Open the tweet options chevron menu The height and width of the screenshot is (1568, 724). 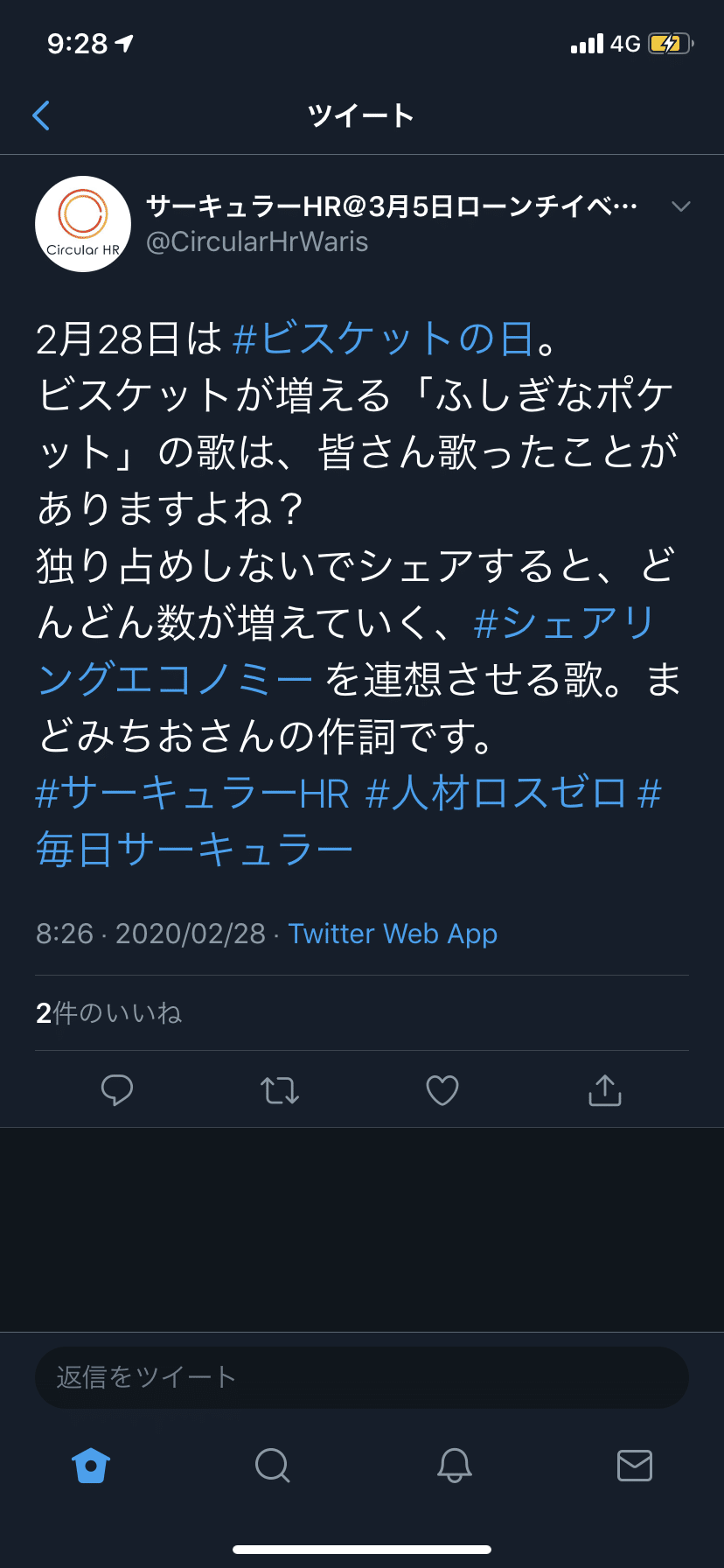click(x=680, y=206)
